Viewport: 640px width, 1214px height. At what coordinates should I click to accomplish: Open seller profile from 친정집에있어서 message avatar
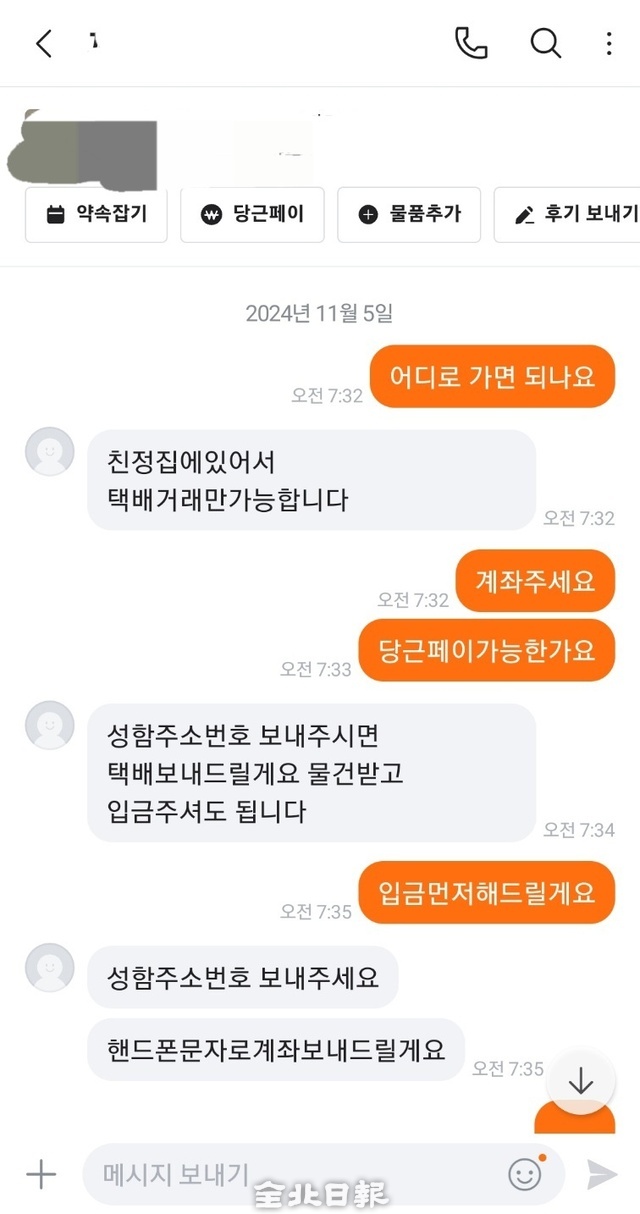point(49,452)
